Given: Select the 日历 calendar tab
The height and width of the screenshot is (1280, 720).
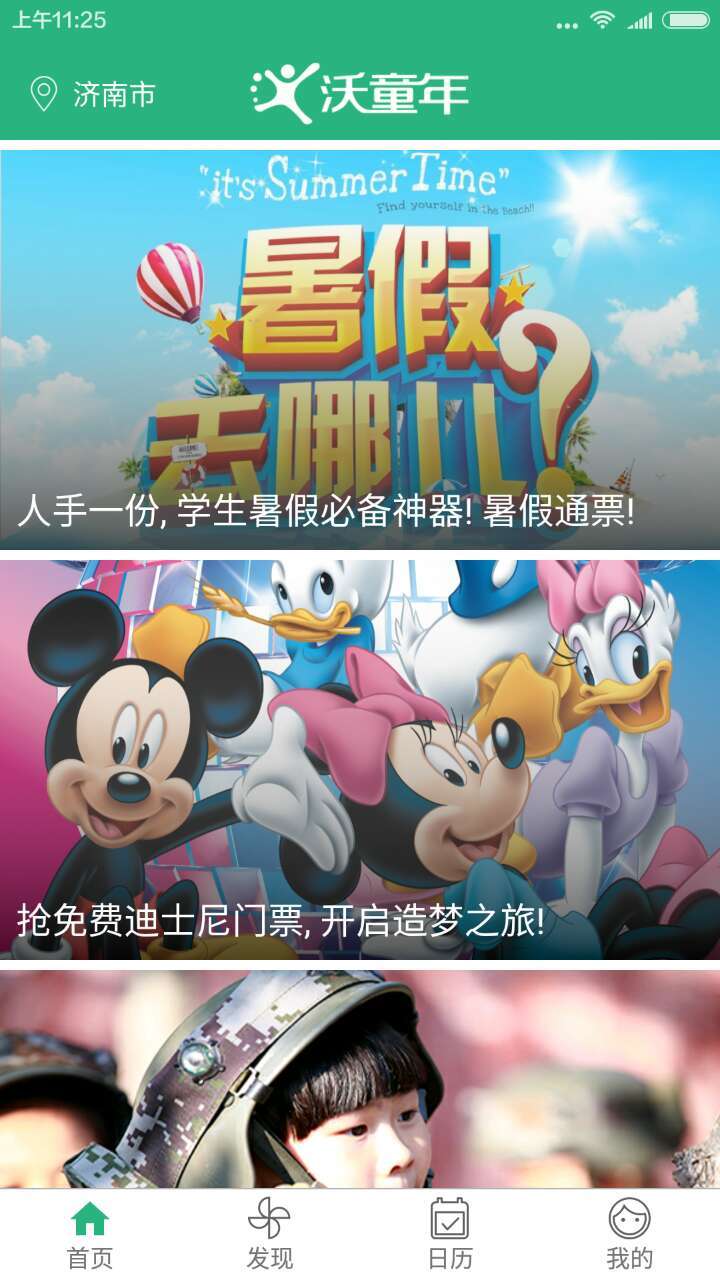Looking at the screenshot, I should [450, 1235].
